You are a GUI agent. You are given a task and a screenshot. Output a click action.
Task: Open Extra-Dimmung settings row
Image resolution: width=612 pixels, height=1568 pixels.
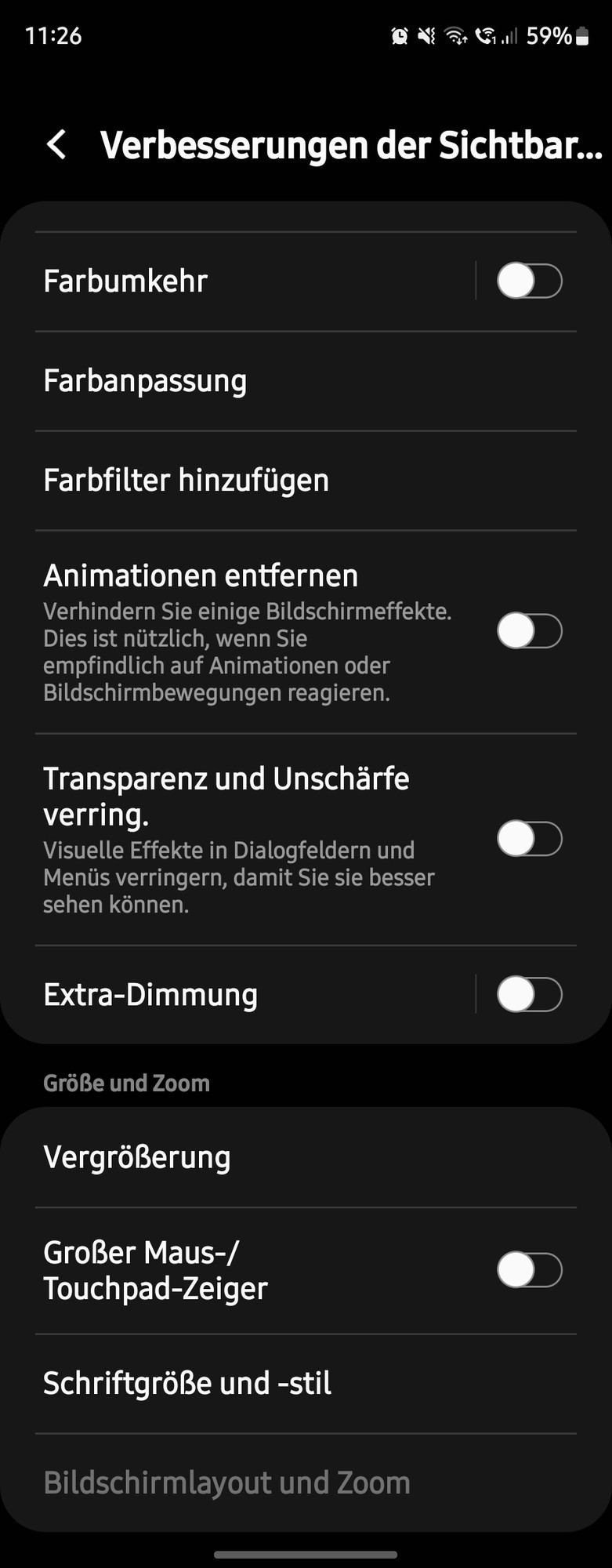coord(235,995)
